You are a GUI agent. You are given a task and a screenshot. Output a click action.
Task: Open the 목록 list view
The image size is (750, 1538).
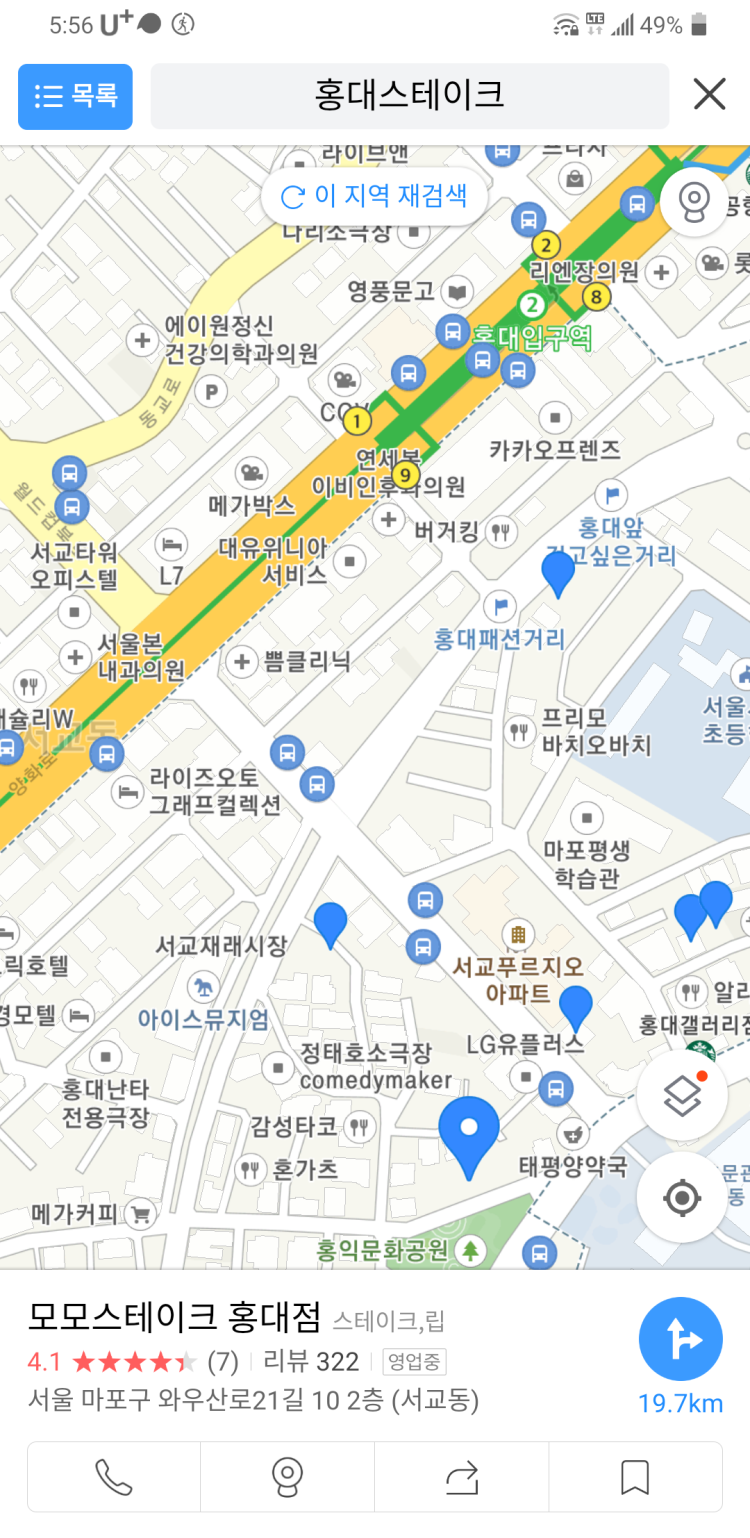tap(75, 96)
